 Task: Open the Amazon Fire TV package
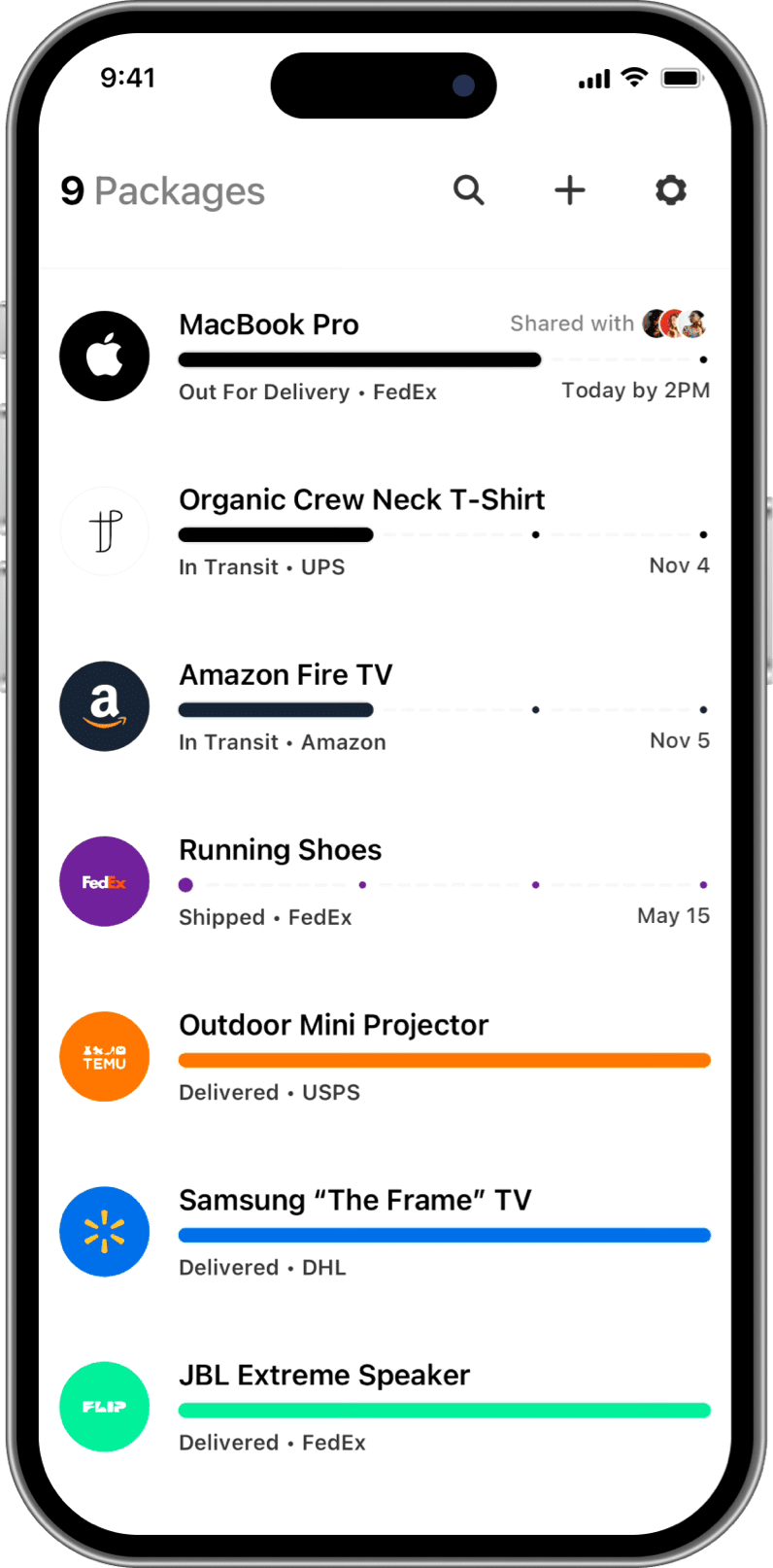286,675
